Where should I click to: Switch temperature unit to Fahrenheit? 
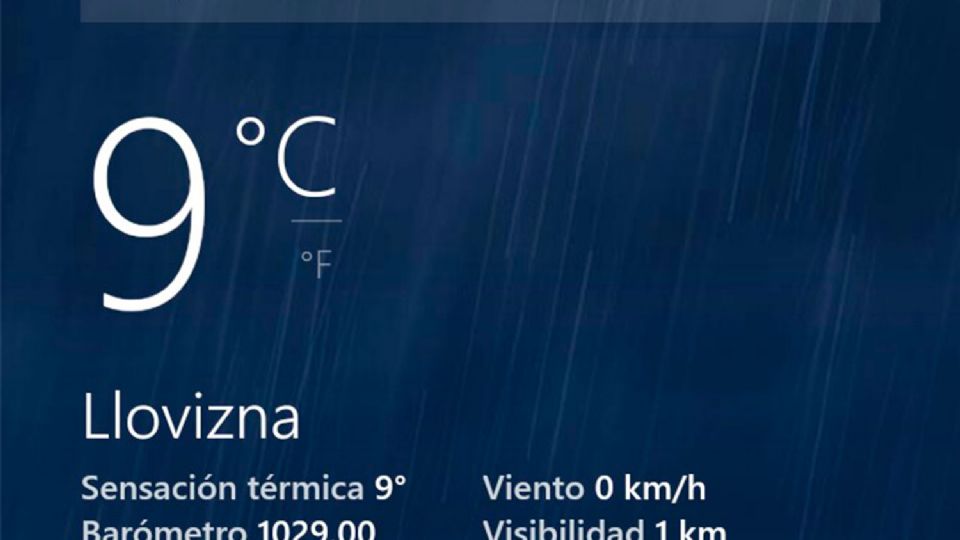pos(315,264)
